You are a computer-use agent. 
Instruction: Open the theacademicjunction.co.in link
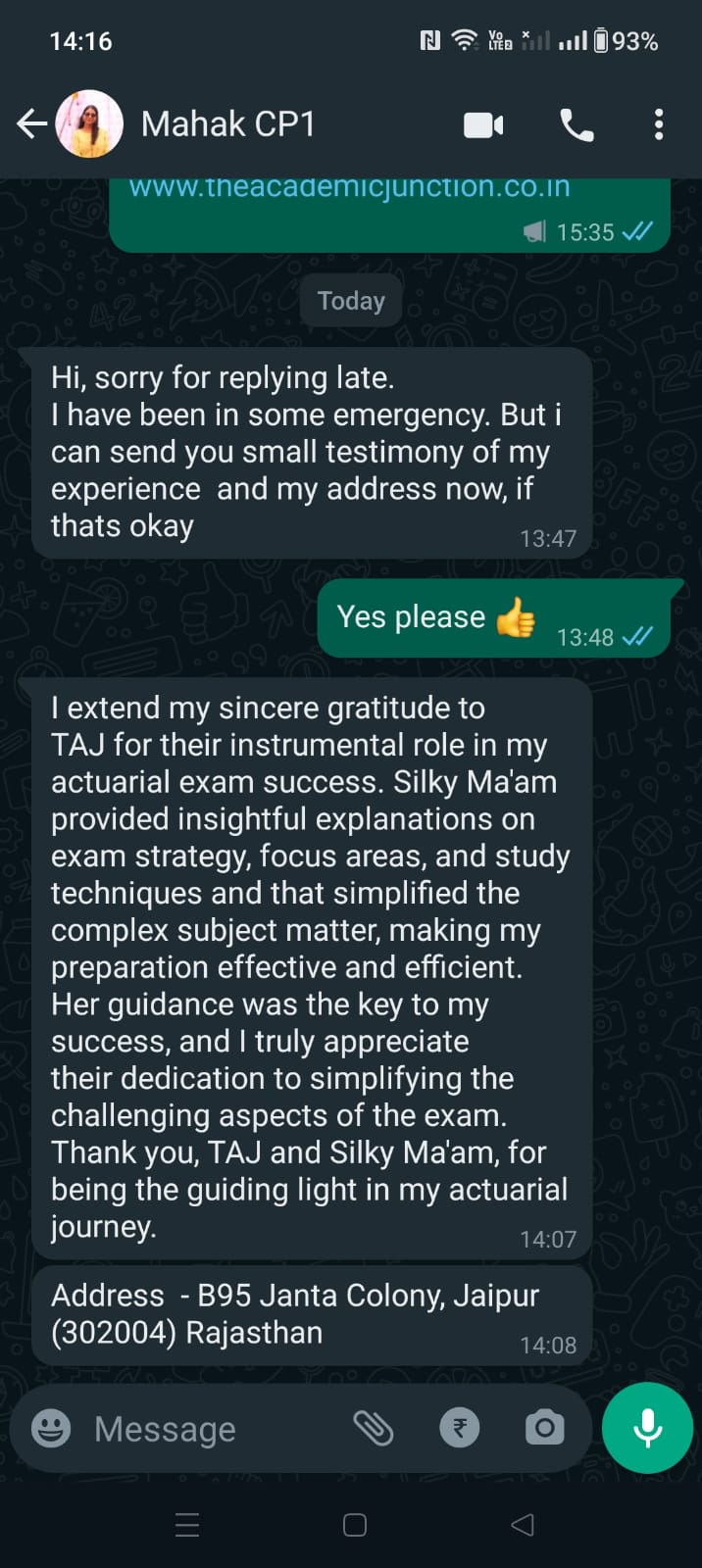click(349, 187)
